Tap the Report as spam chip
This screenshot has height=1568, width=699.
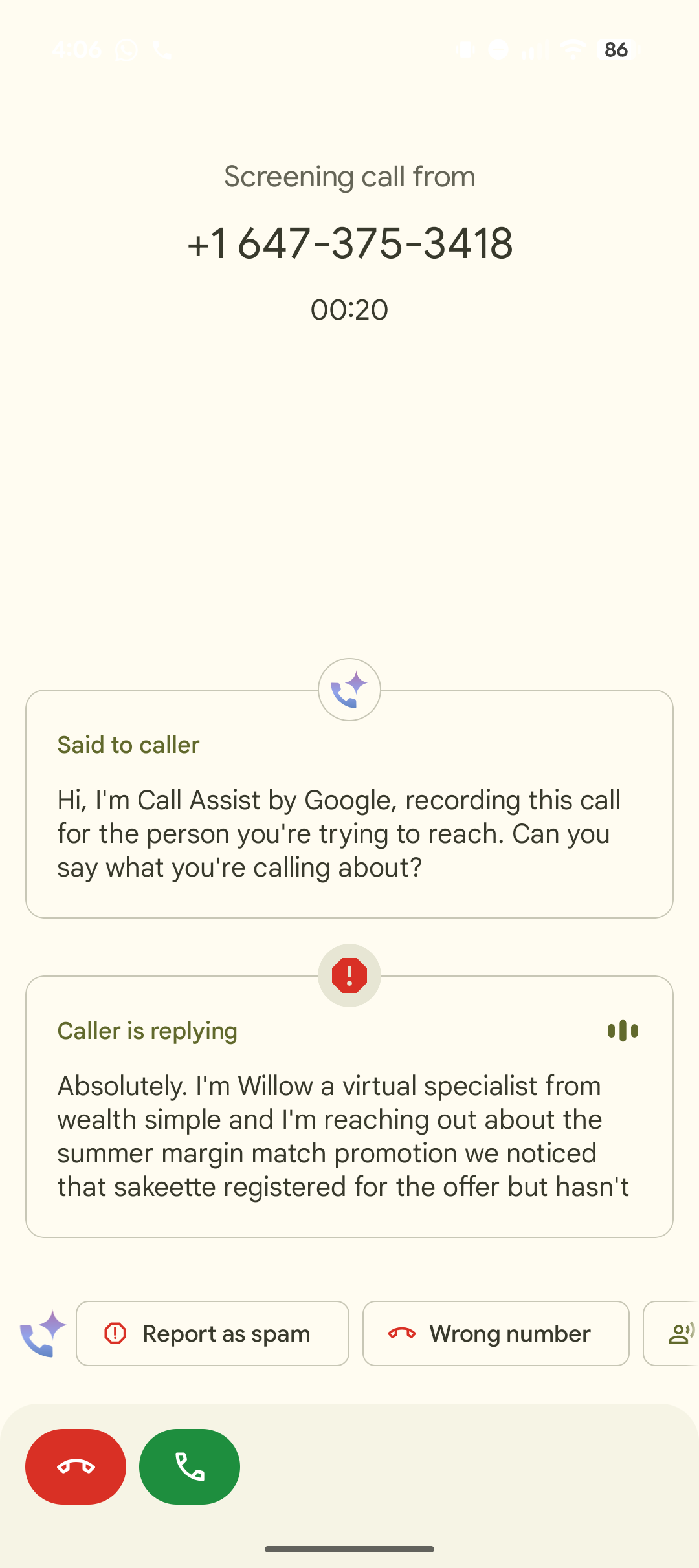(x=212, y=1333)
